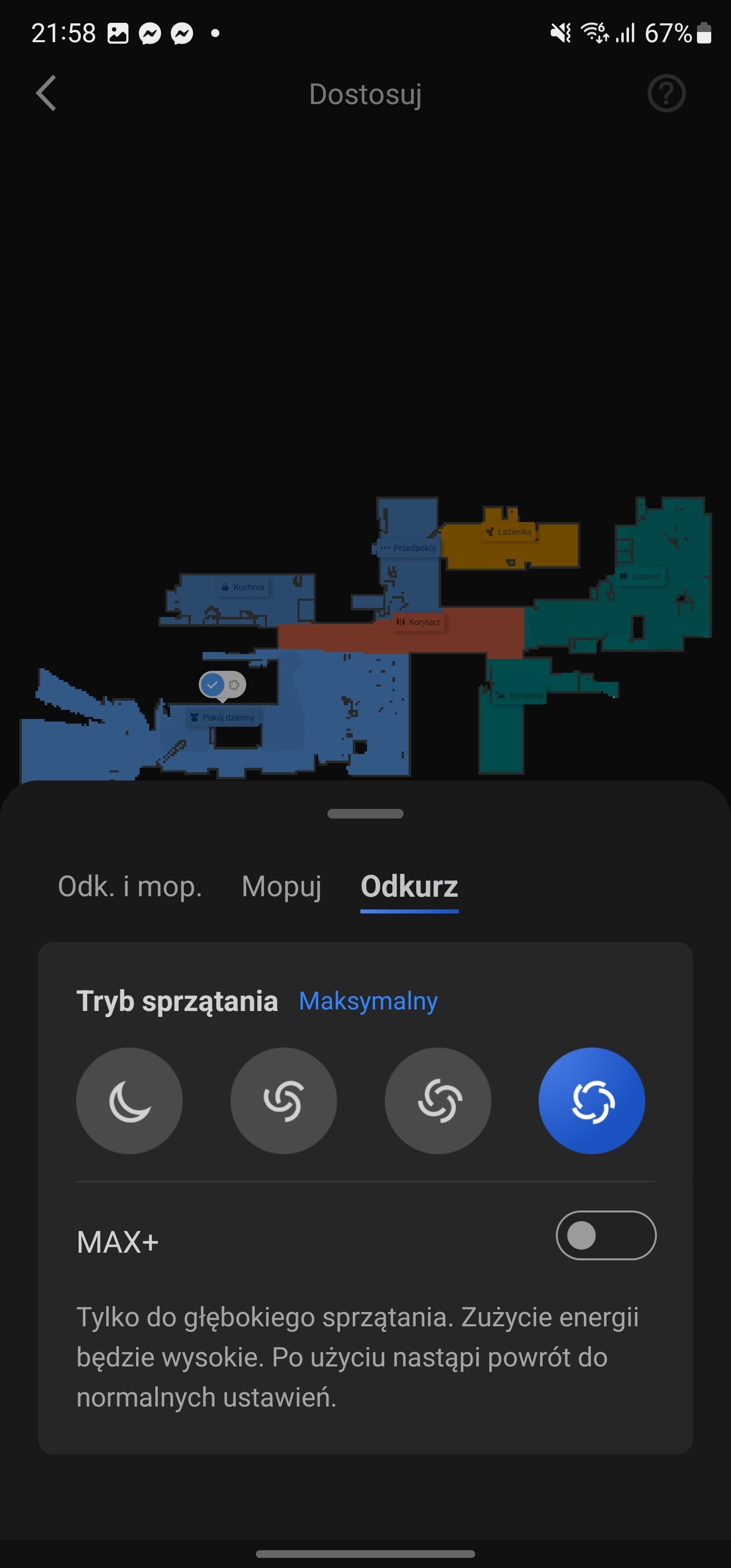Select the Maksymalny blue cleaning mode
Viewport: 731px width, 1568px height.
591,1100
